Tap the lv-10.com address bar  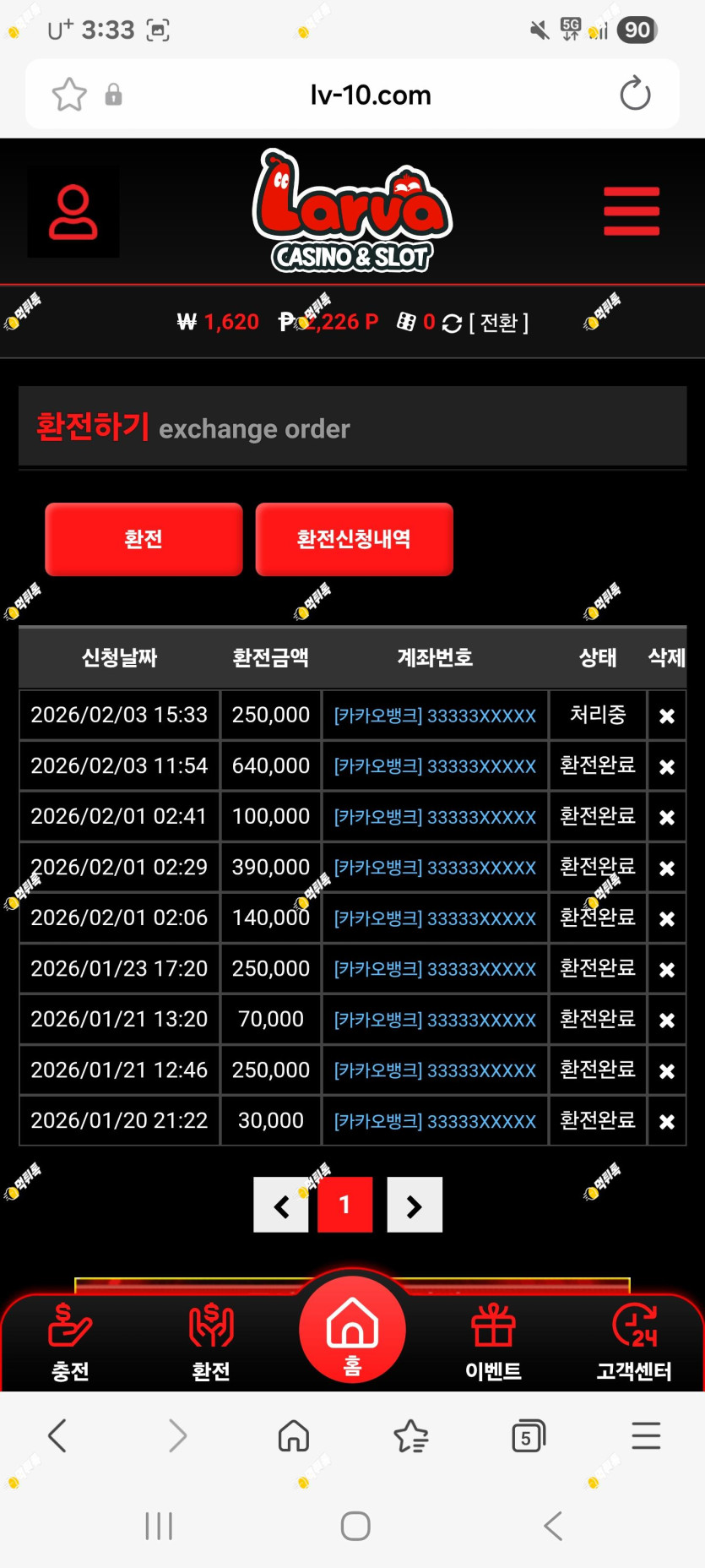(x=371, y=95)
